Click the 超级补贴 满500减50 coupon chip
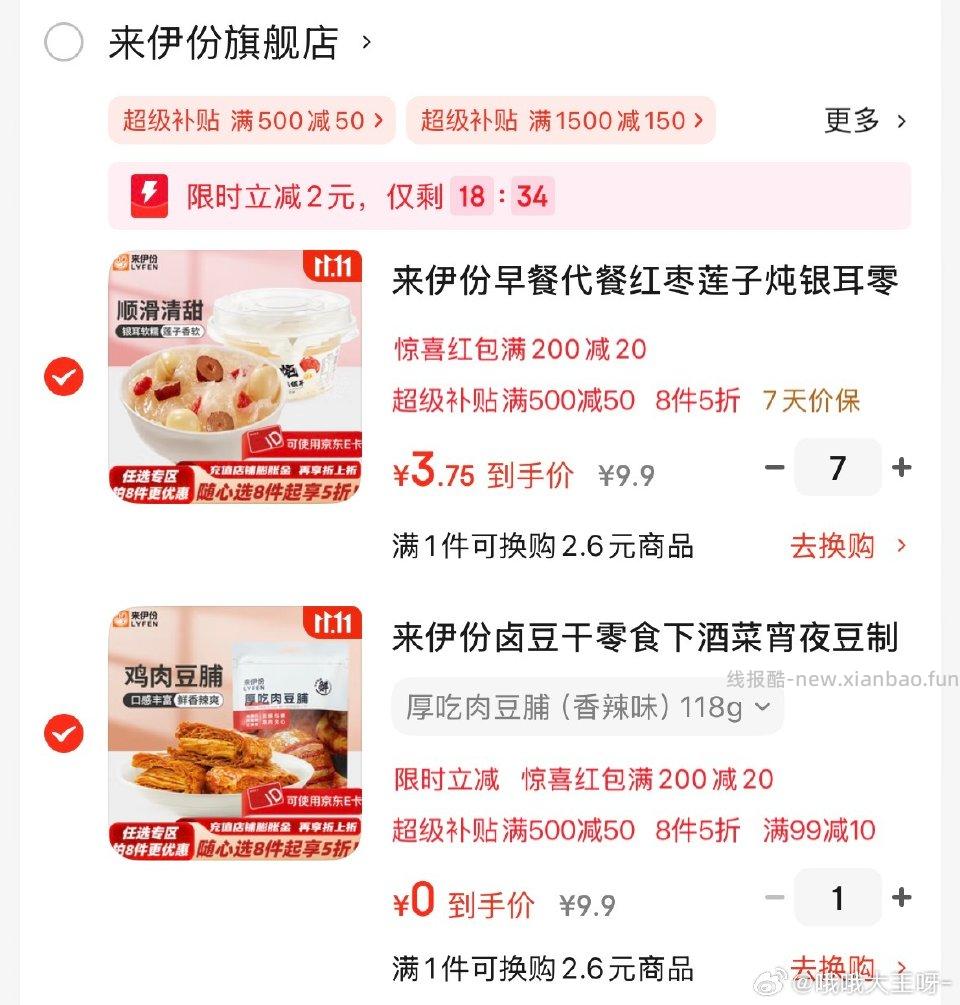This screenshot has height=1005, width=960. tap(251, 121)
